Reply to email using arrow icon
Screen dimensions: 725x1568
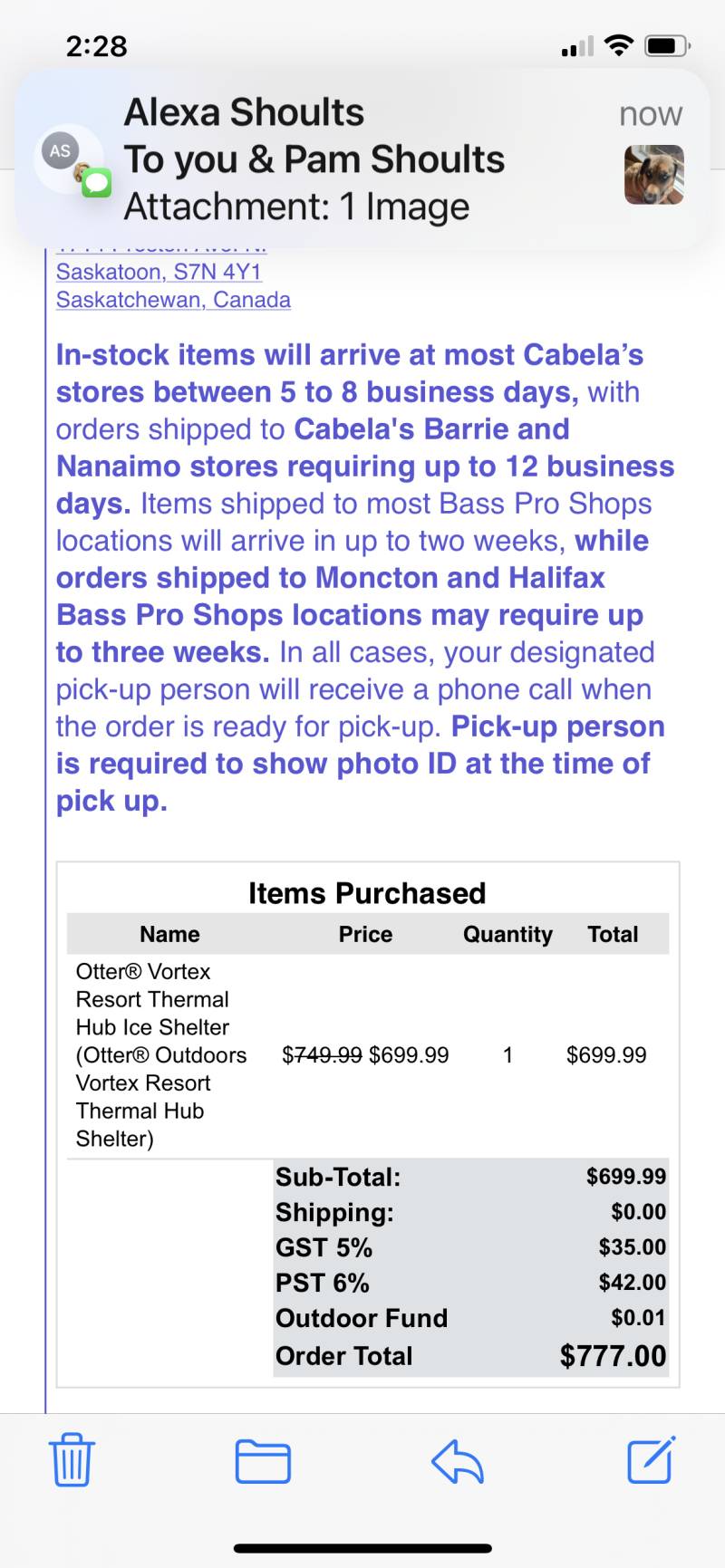457,1461
